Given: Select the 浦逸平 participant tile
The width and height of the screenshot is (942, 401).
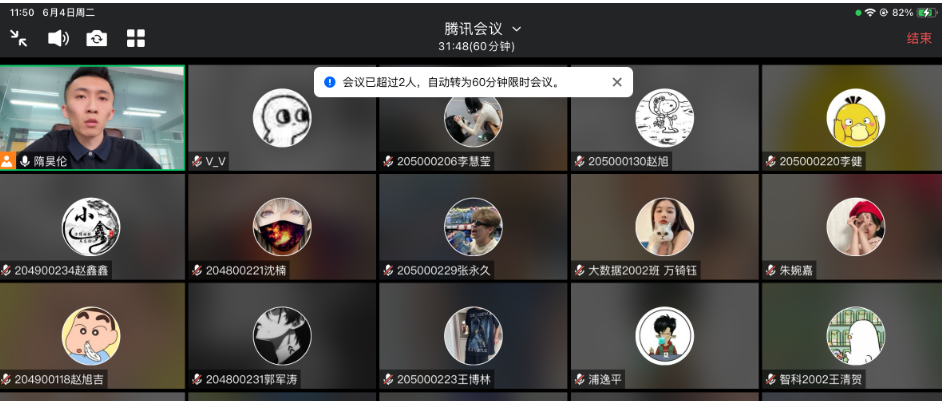Looking at the screenshot, I should coord(664,335).
